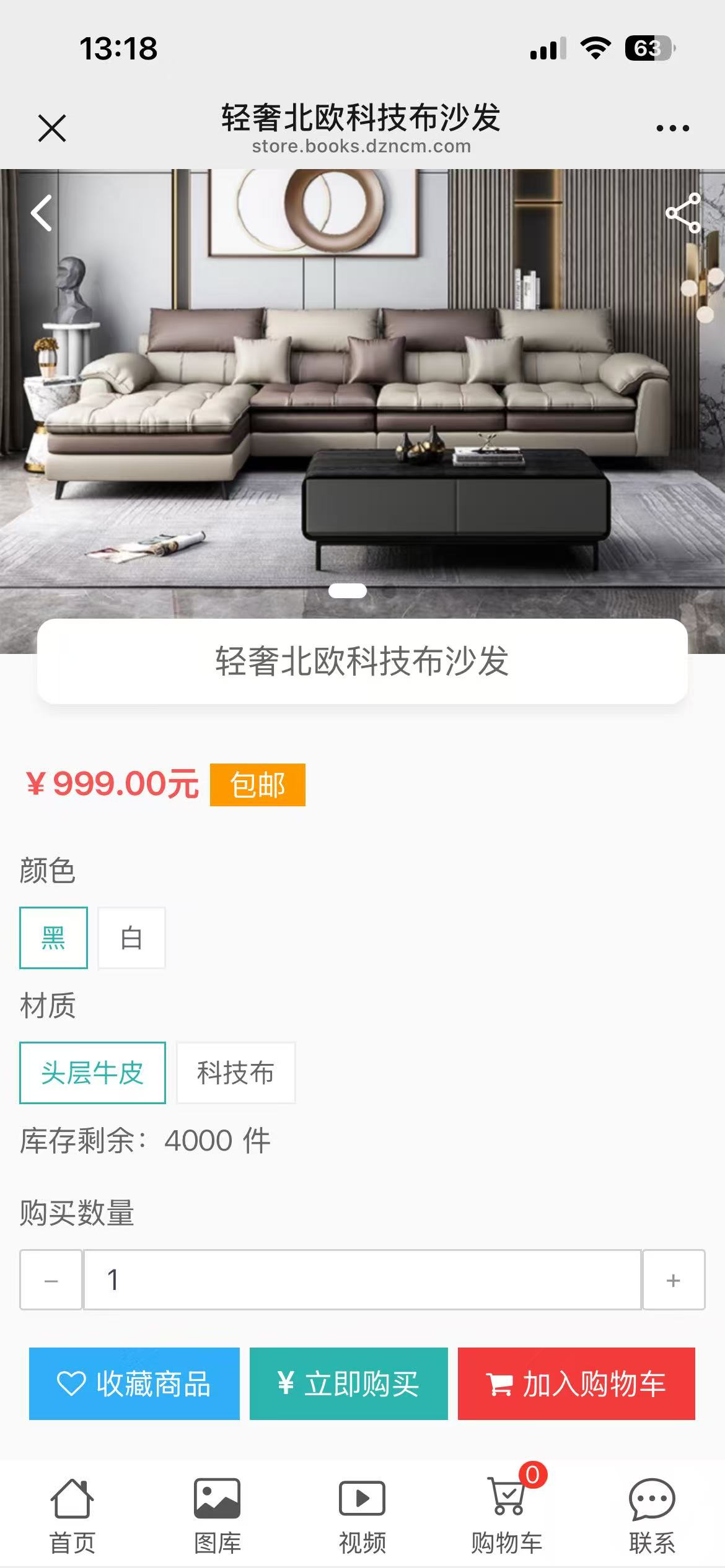Open the 购物车 tab
The width and height of the screenshot is (725, 1568).
(x=507, y=1516)
